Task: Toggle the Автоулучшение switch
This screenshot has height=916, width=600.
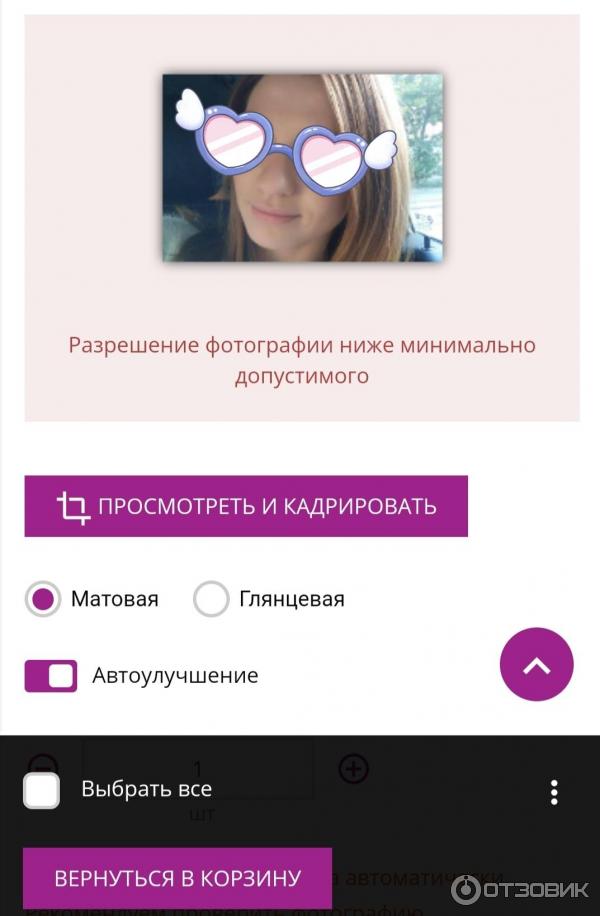Action: coord(51,676)
